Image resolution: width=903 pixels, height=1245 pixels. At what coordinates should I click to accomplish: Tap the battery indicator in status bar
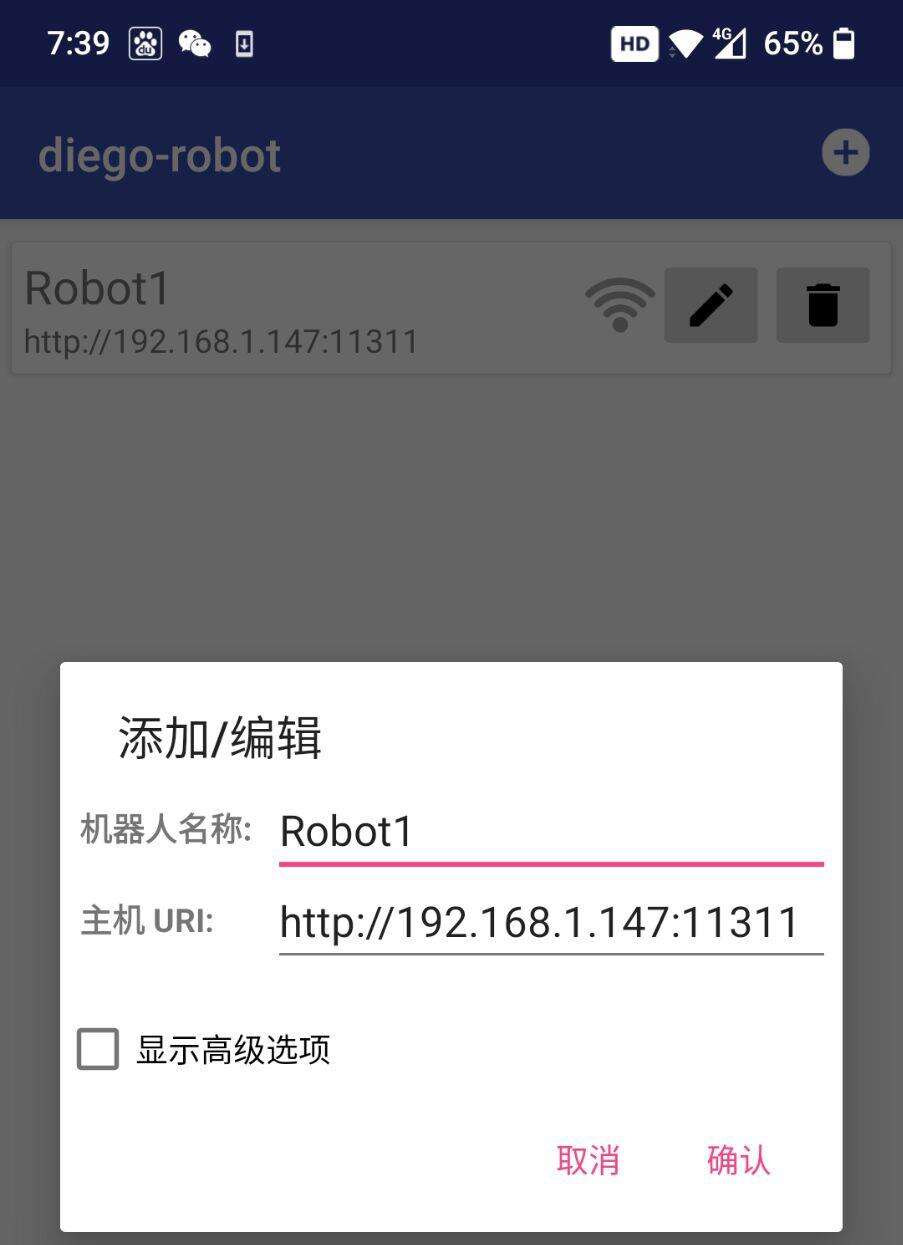click(x=845, y=43)
